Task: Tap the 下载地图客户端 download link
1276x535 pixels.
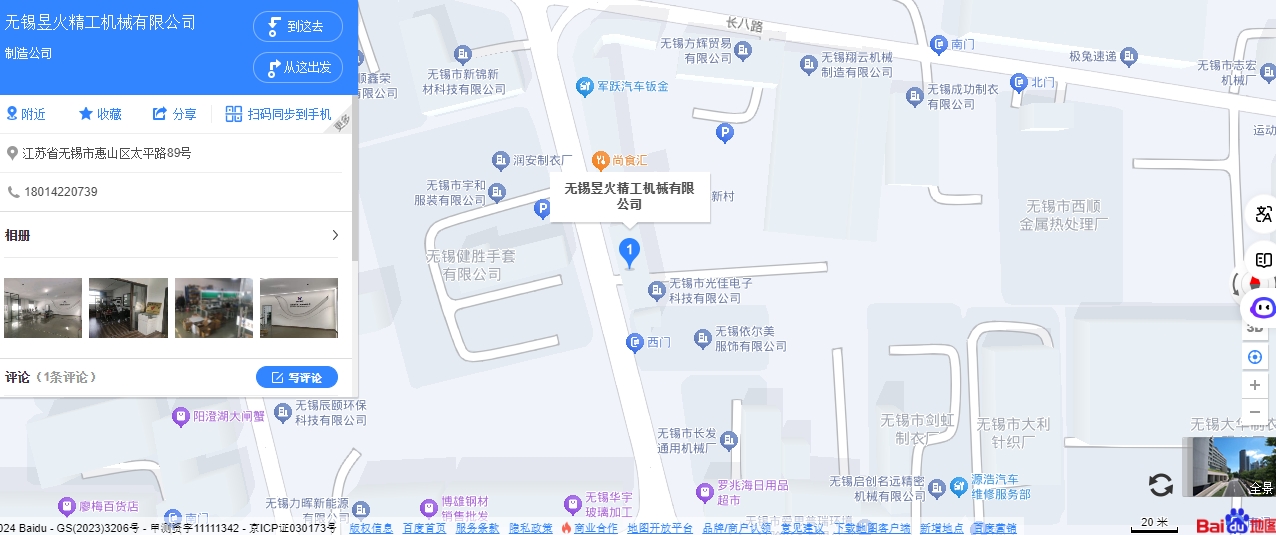Action: point(872,528)
